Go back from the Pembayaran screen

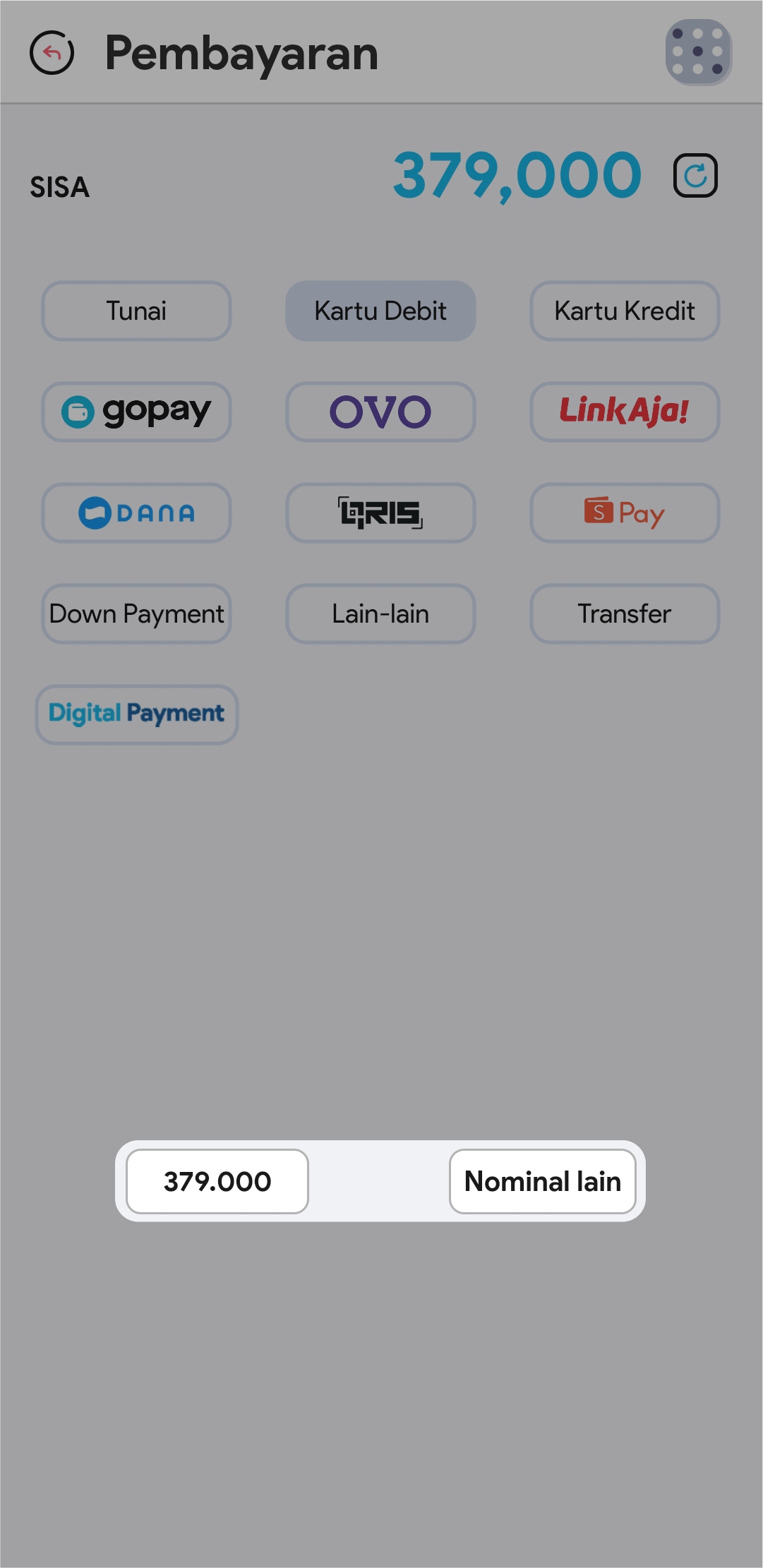click(52, 52)
